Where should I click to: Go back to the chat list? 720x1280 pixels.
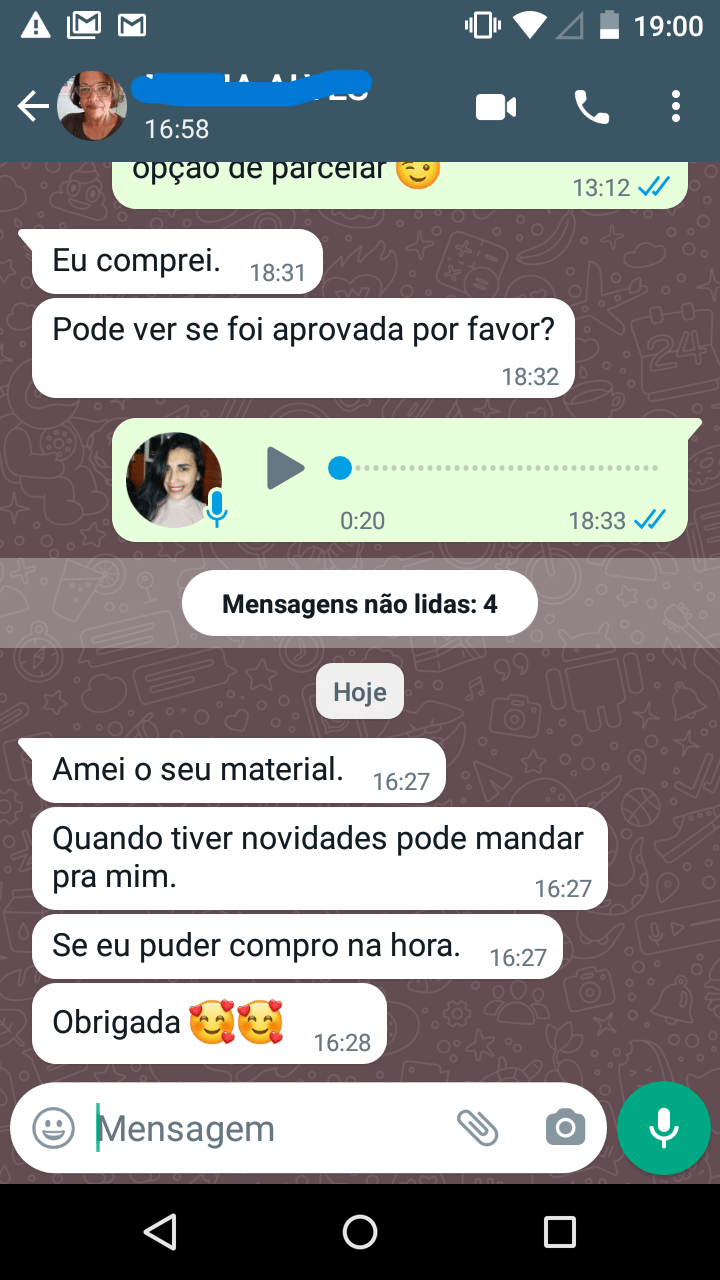click(33, 106)
